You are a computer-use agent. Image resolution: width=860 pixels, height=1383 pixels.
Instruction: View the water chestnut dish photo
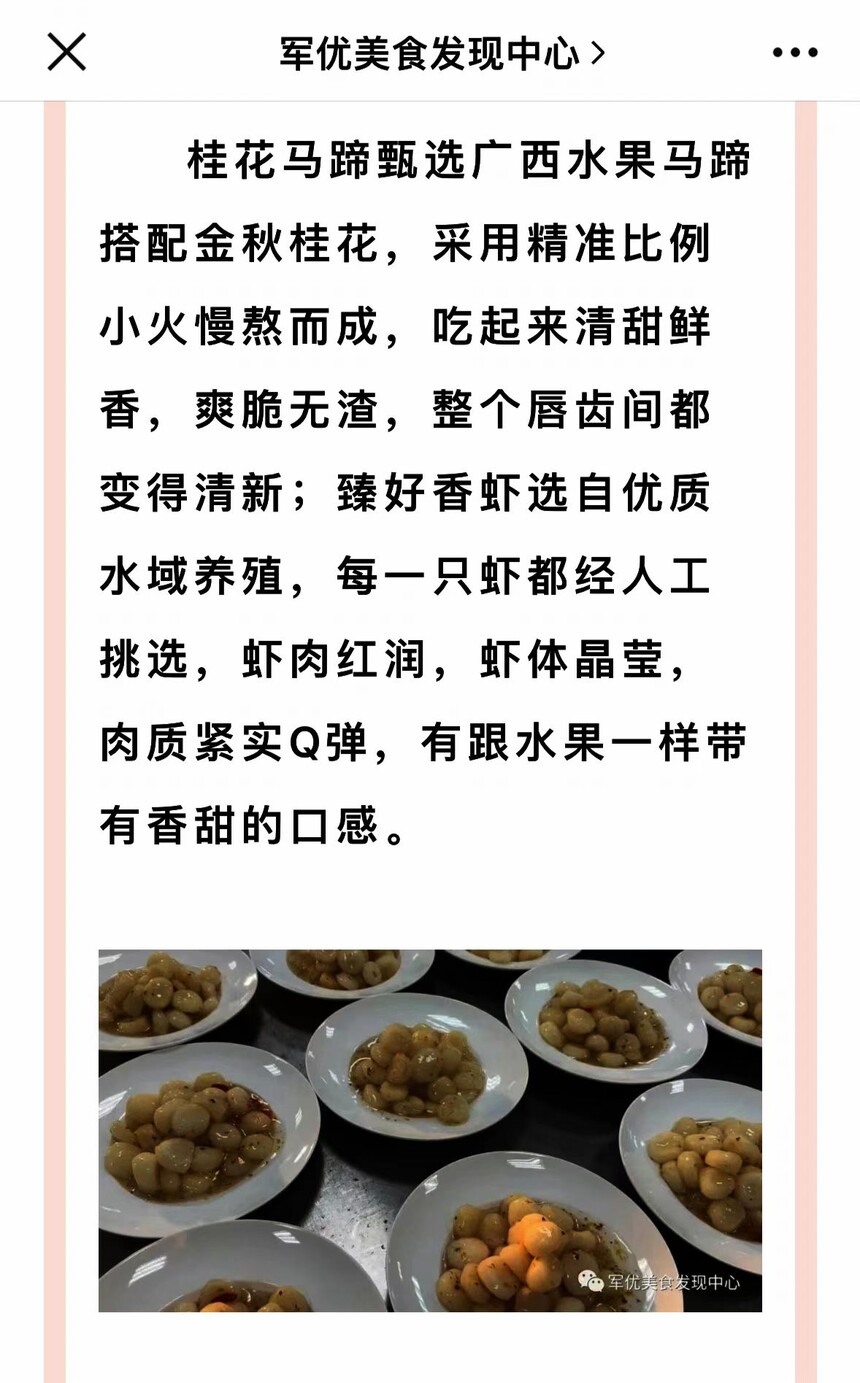(x=430, y=1129)
